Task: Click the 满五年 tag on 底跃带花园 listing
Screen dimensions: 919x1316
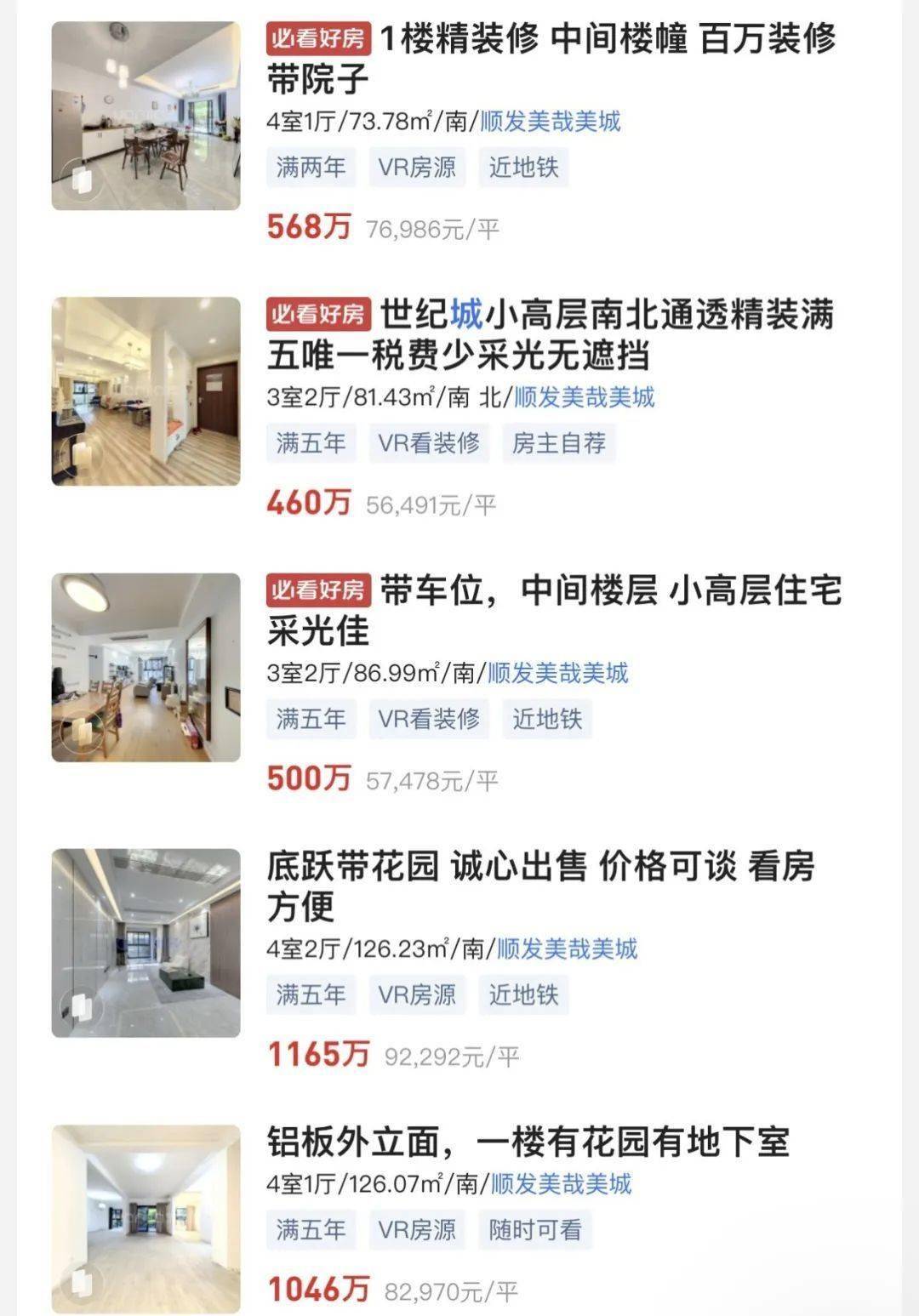Action: 311,994
